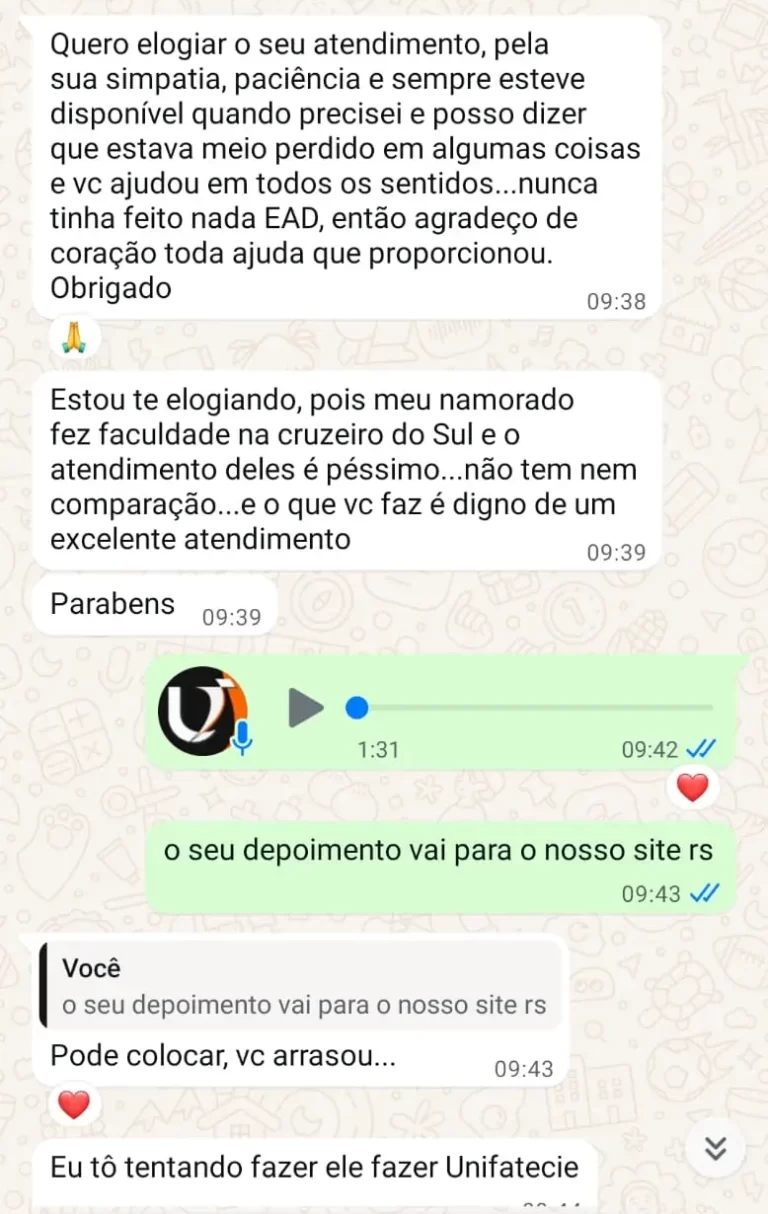The height and width of the screenshot is (1214, 768).
Task: View the heart reaction under "Pode colocar"
Action: [74, 1104]
